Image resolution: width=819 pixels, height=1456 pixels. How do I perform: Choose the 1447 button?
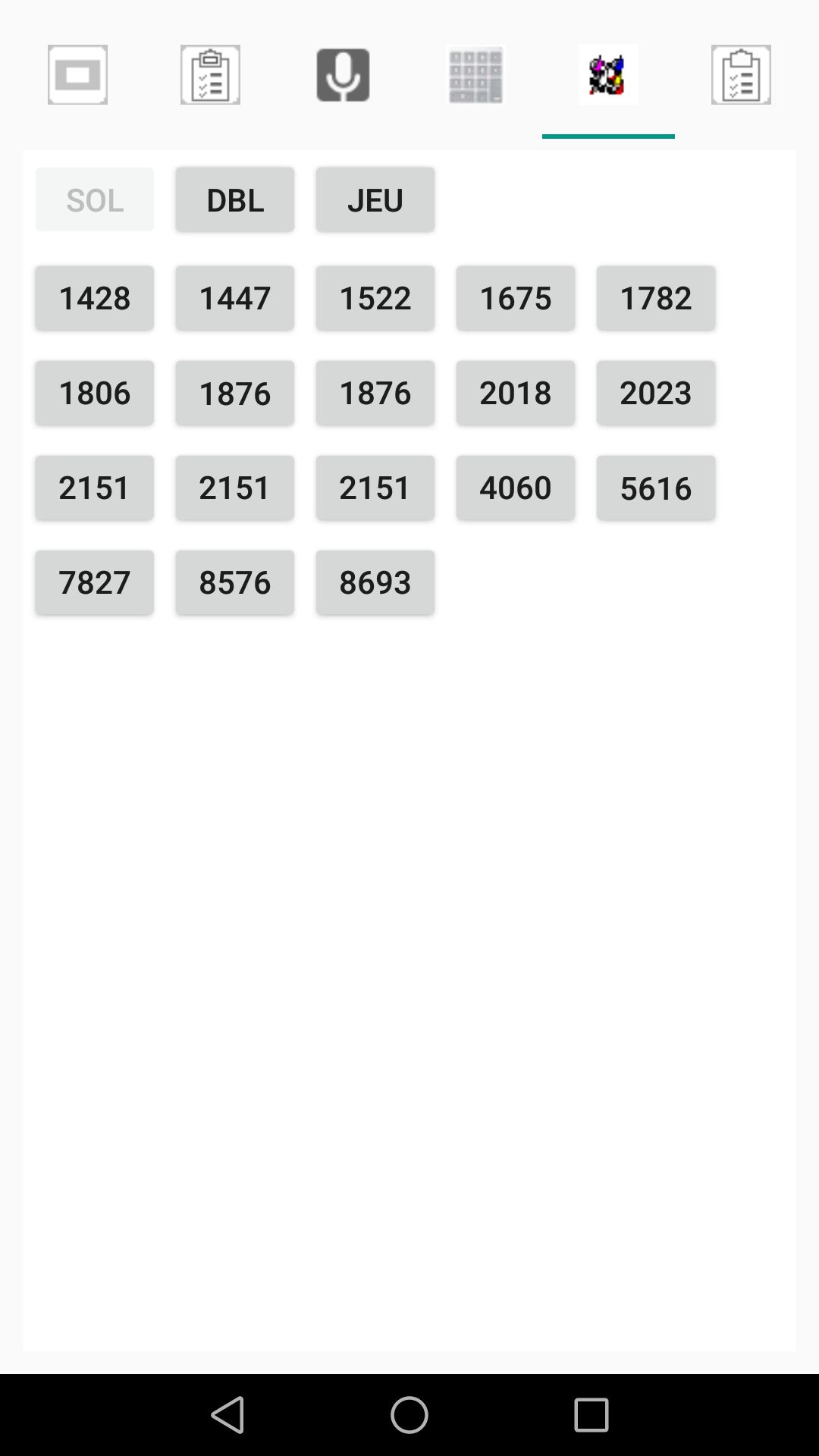tap(235, 298)
